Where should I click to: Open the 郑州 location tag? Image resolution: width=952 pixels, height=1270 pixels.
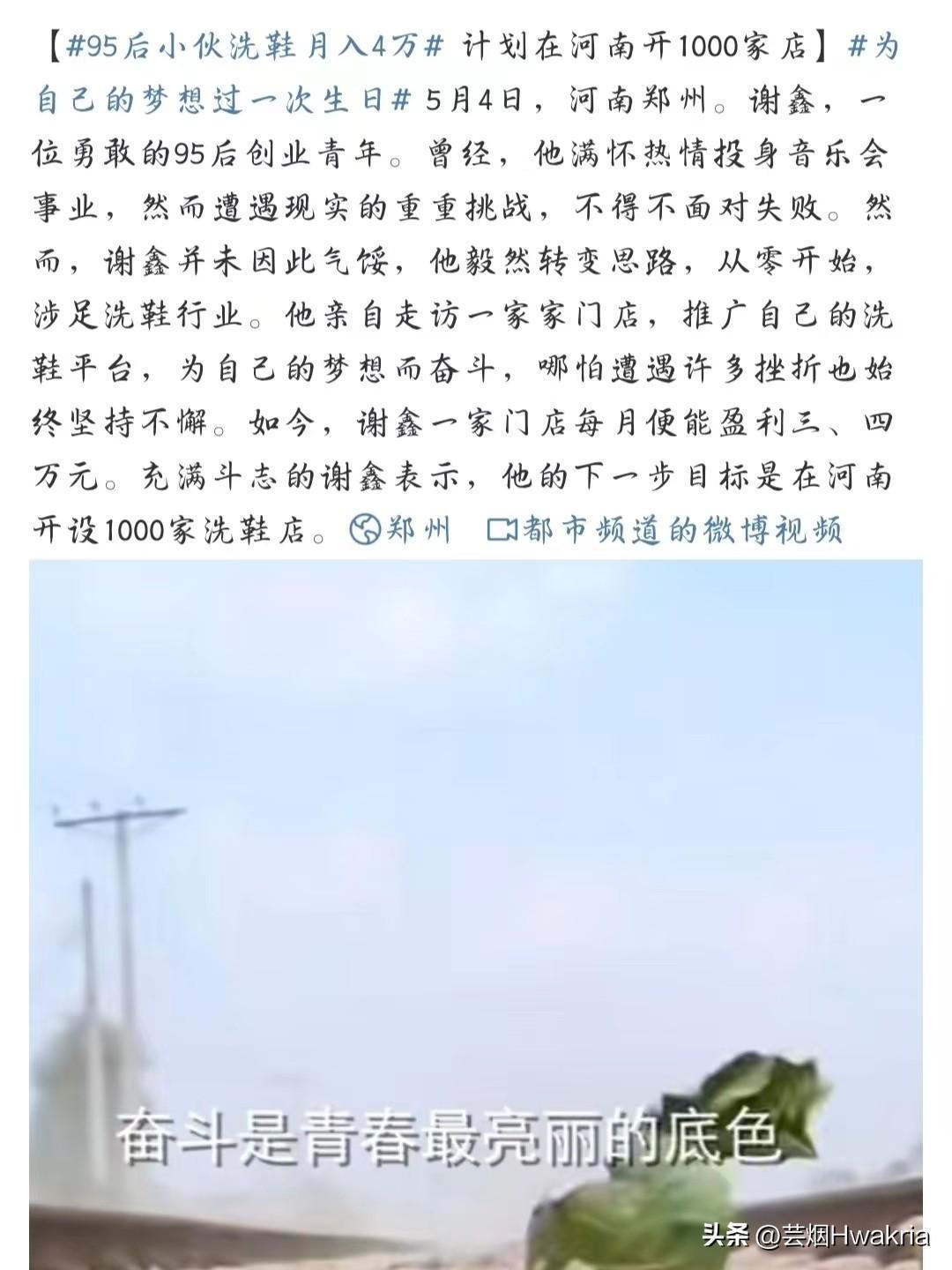[x=402, y=530]
